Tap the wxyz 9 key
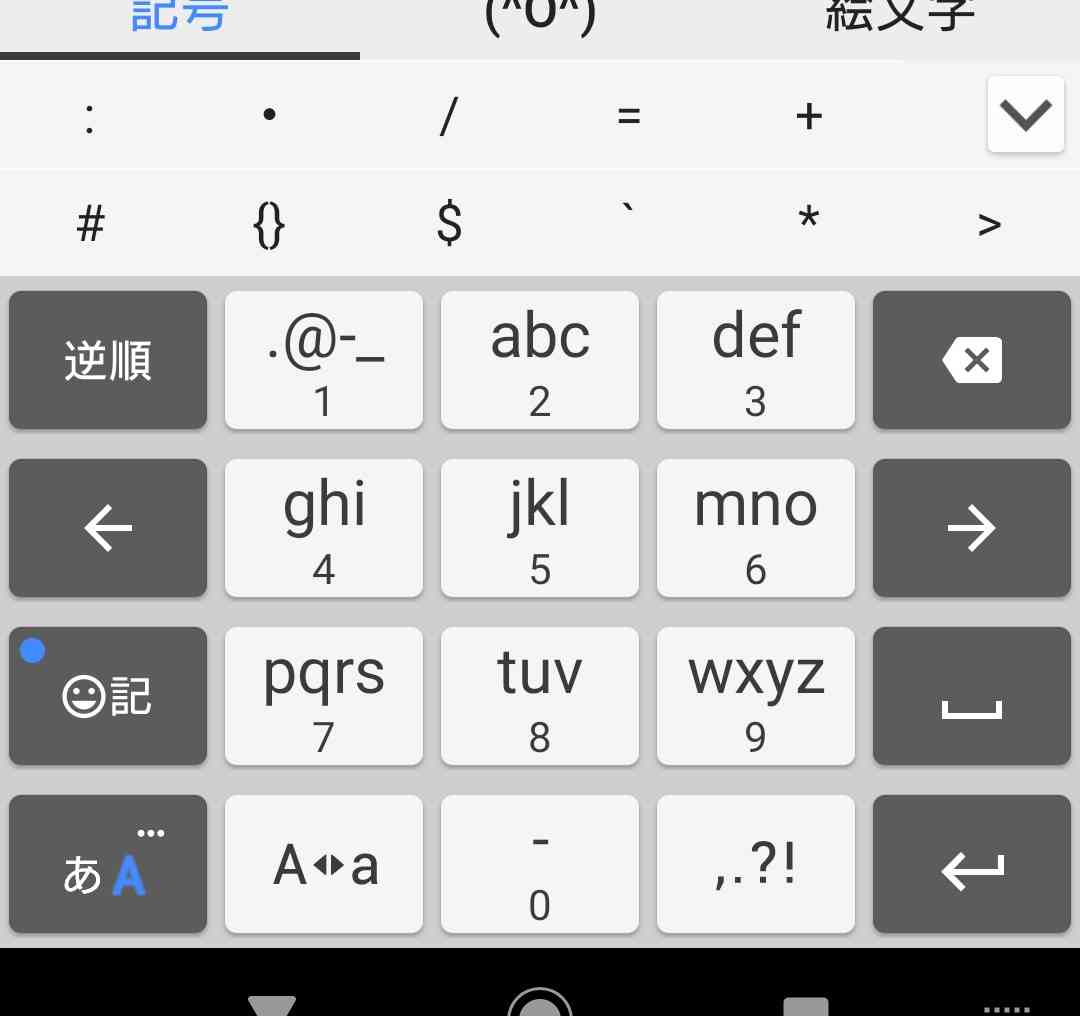1080x1016 pixels. point(756,696)
